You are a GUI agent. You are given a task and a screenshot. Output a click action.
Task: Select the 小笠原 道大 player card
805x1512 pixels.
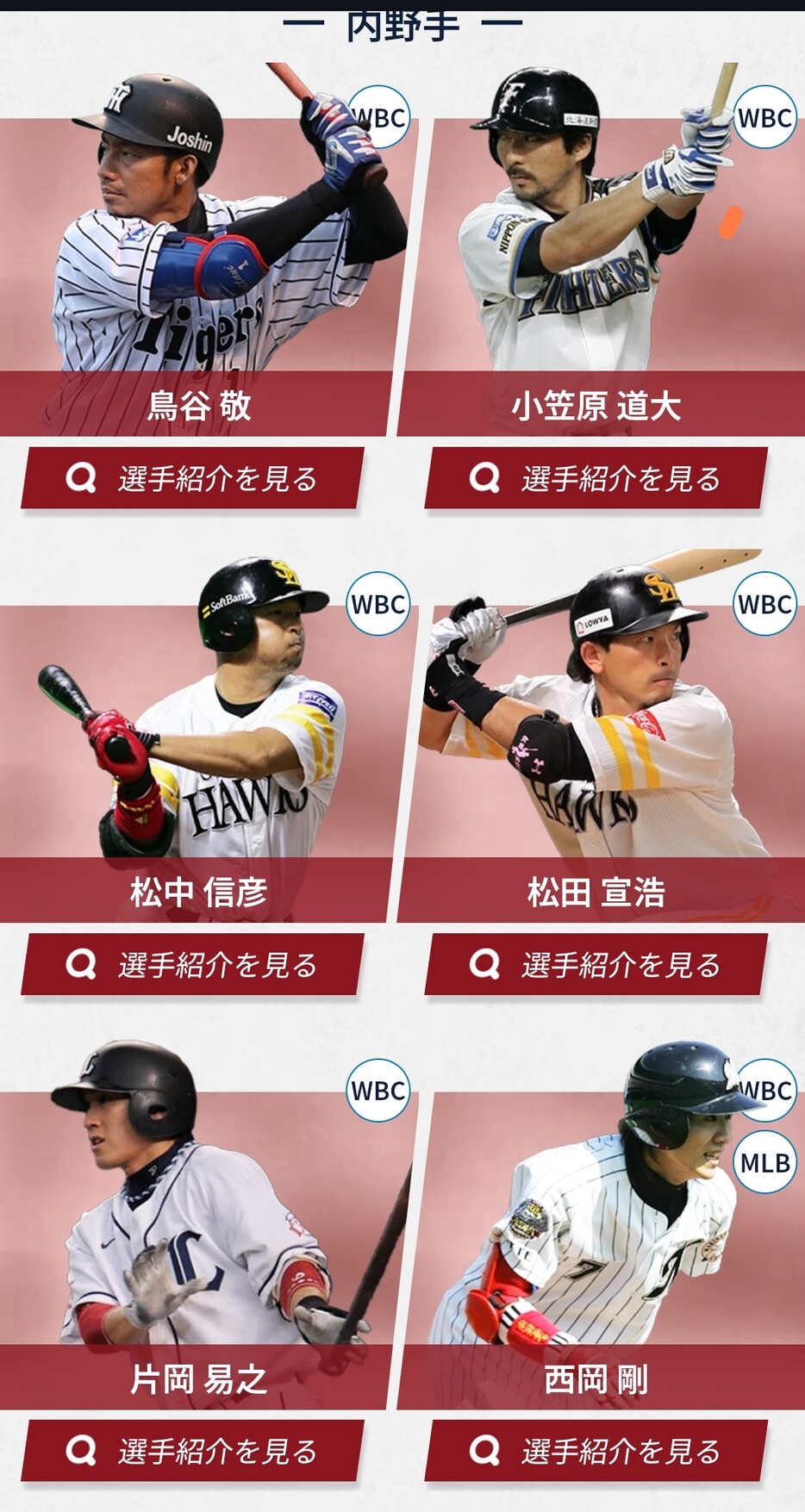[x=601, y=250]
